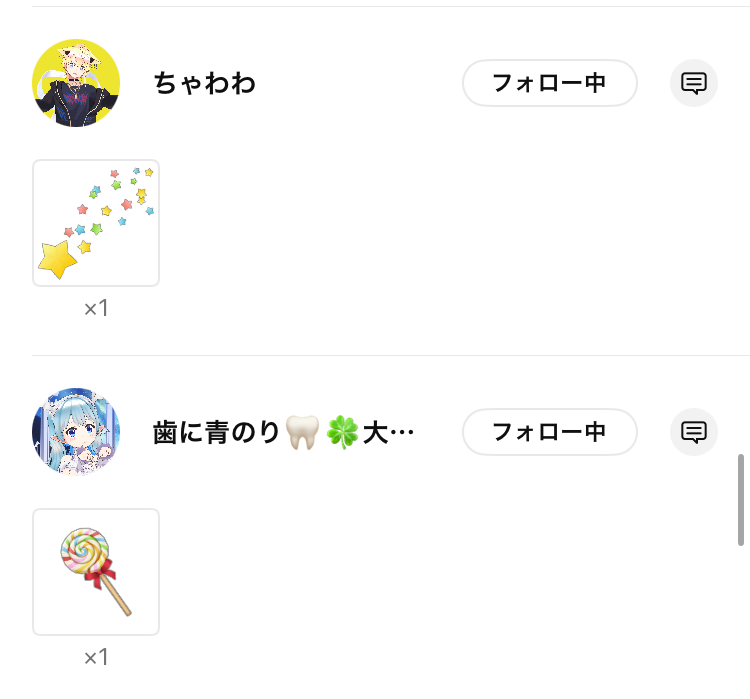Tap フォロー中 button next to ちゃわわ
The width and height of the screenshot is (750, 699).
[549, 83]
